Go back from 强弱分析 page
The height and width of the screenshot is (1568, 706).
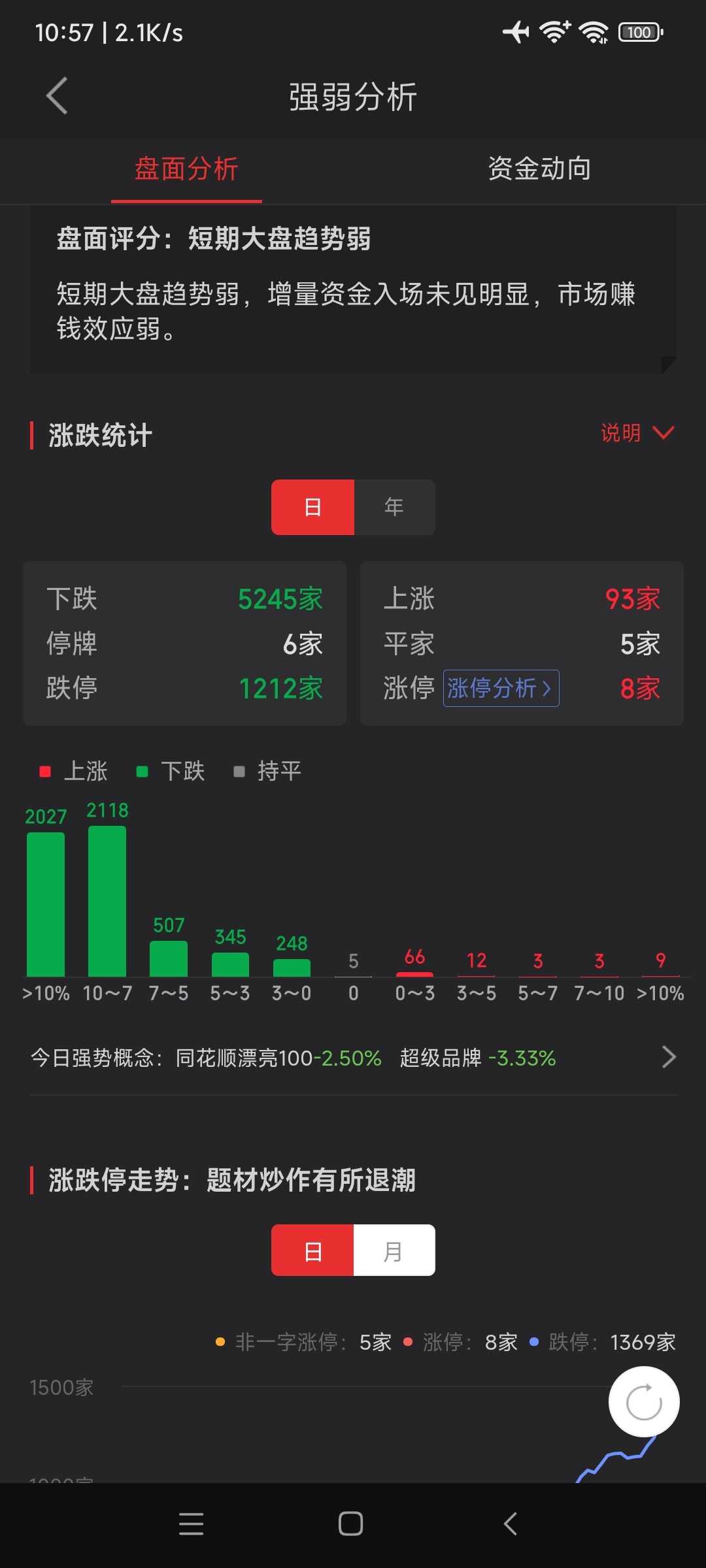[57, 96]
